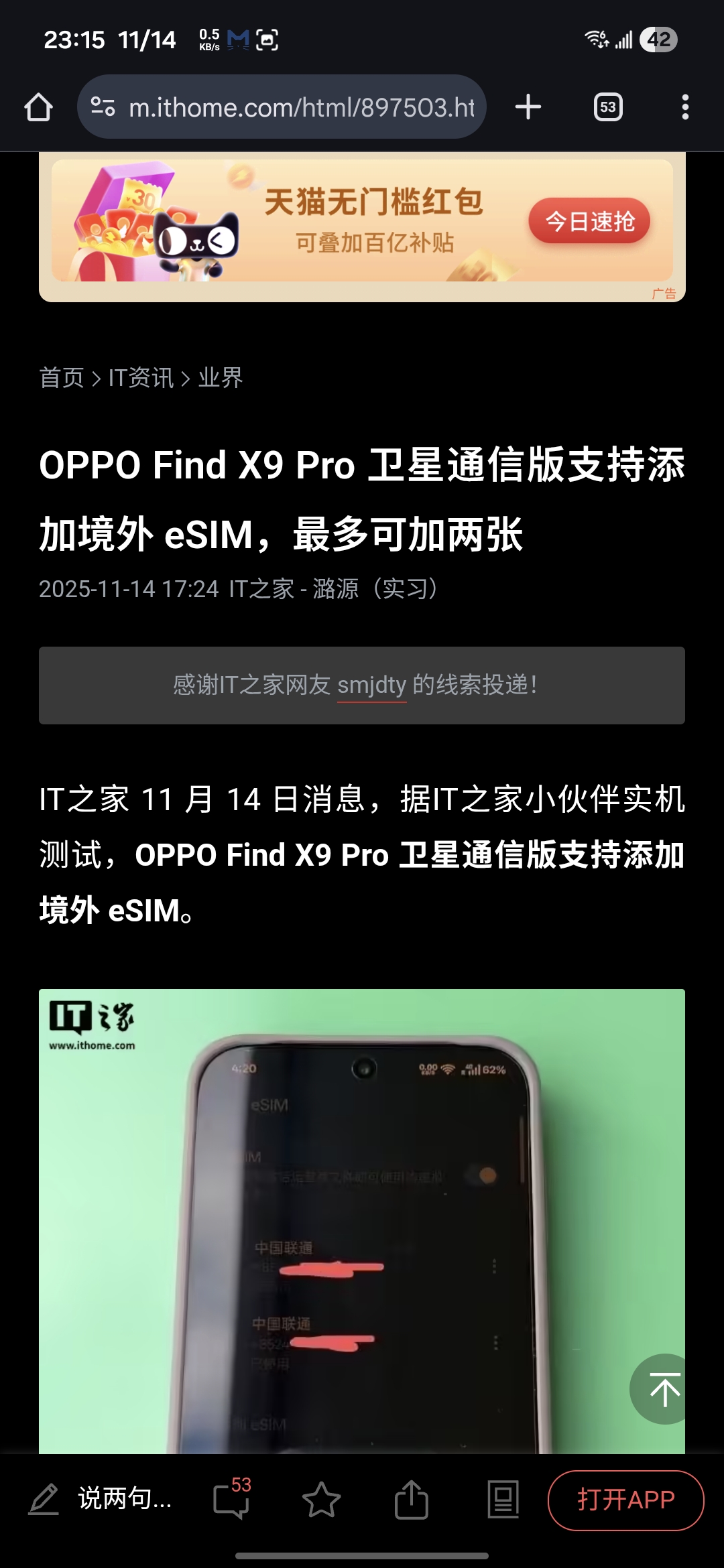Image resolution: width=724 pixels, height=1568 pixels.
Task: Tap 说两句 to write a comment
Action: (101, 1499)
